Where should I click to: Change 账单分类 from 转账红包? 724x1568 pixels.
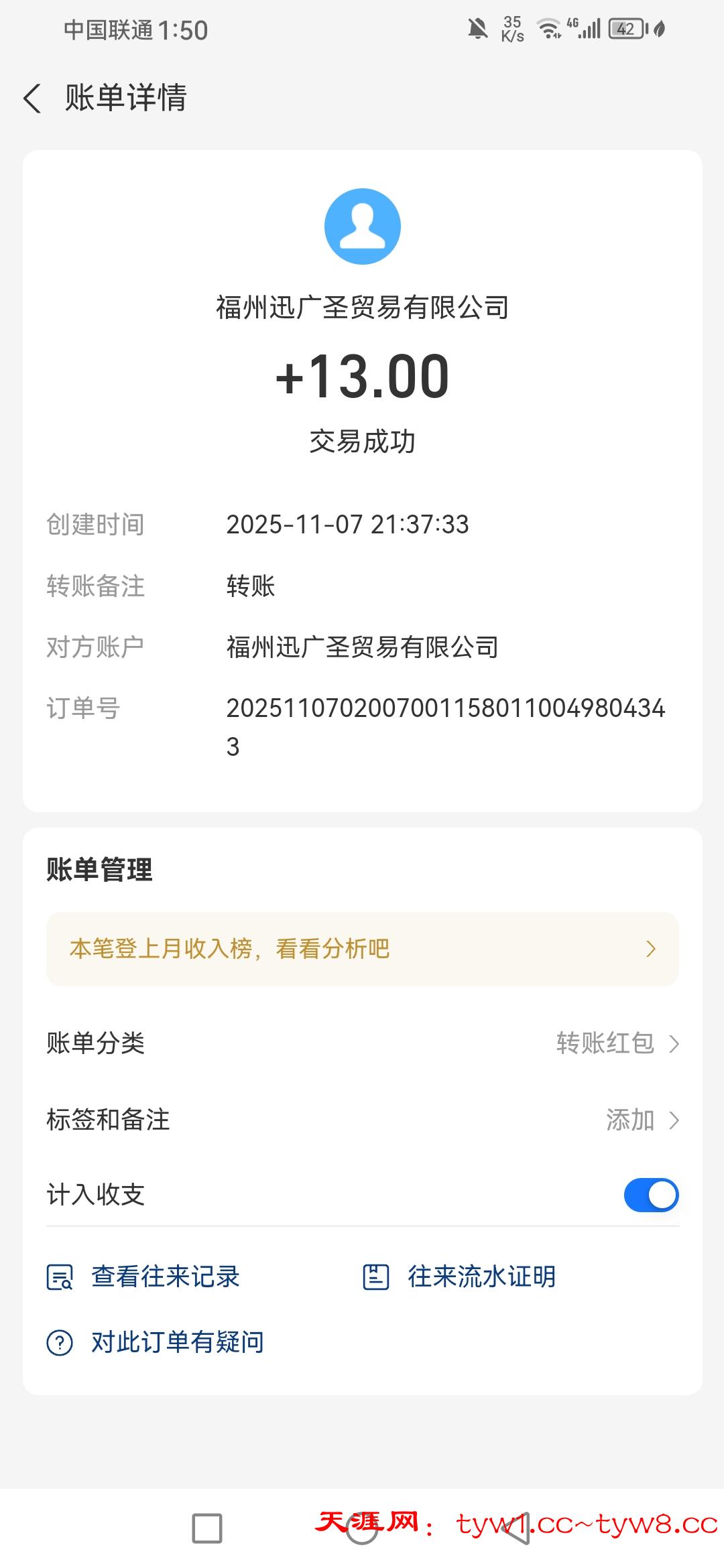click(x=617, y=1043)
